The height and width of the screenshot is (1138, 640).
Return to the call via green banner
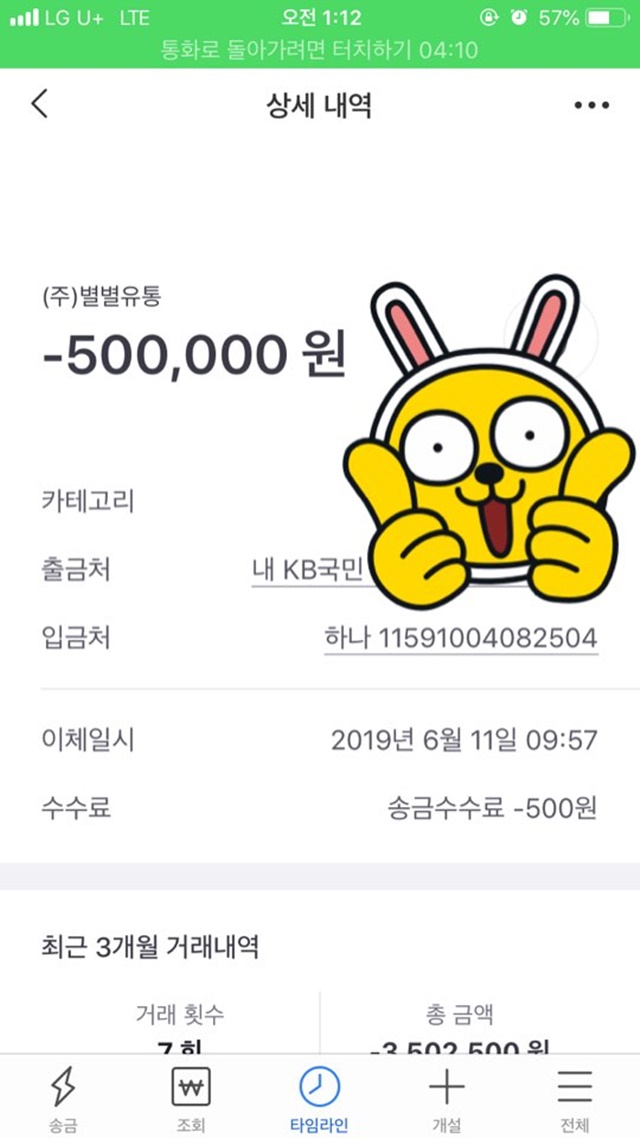tap(320, 52)
